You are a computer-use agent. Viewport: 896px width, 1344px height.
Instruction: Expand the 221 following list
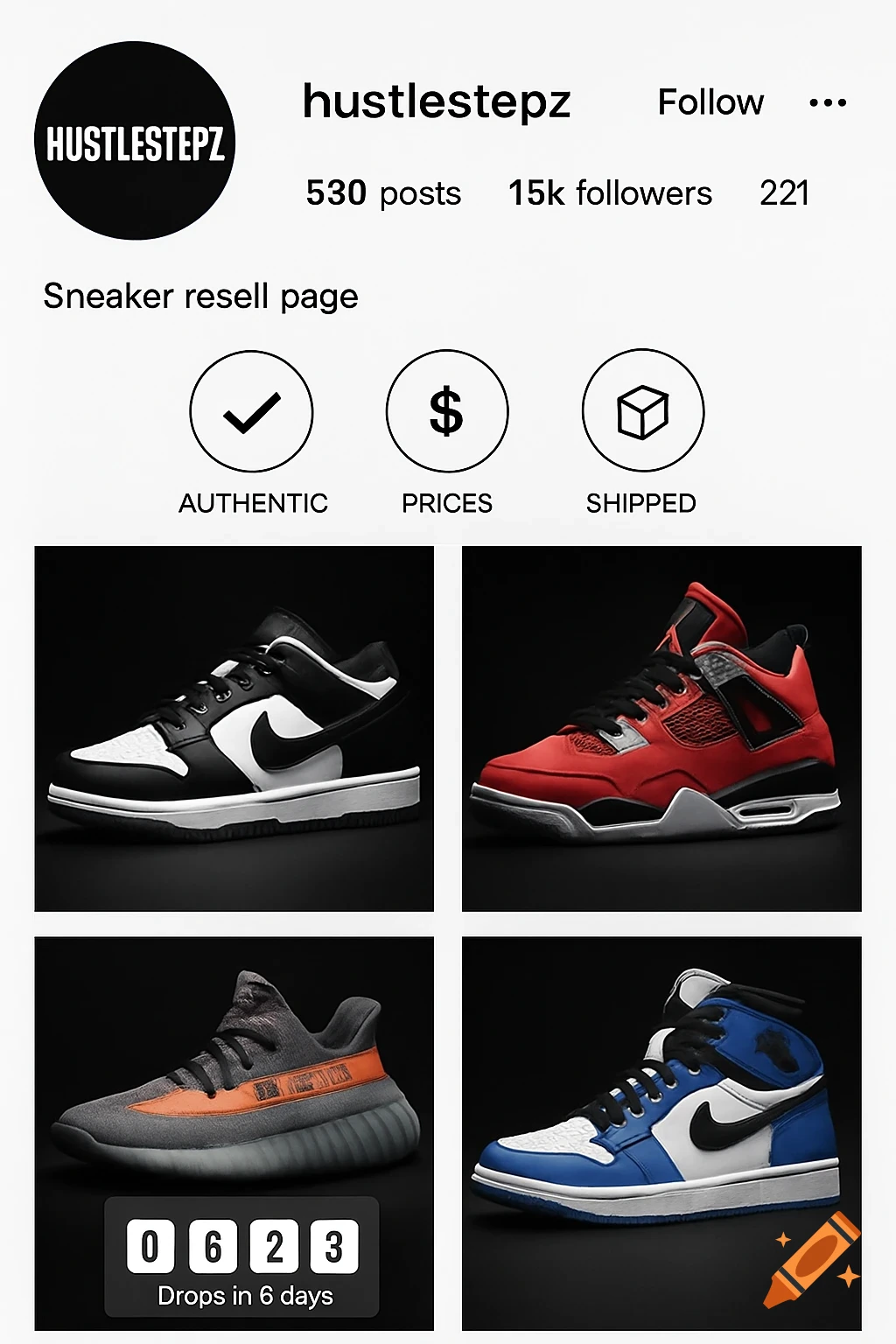point(784,193)
